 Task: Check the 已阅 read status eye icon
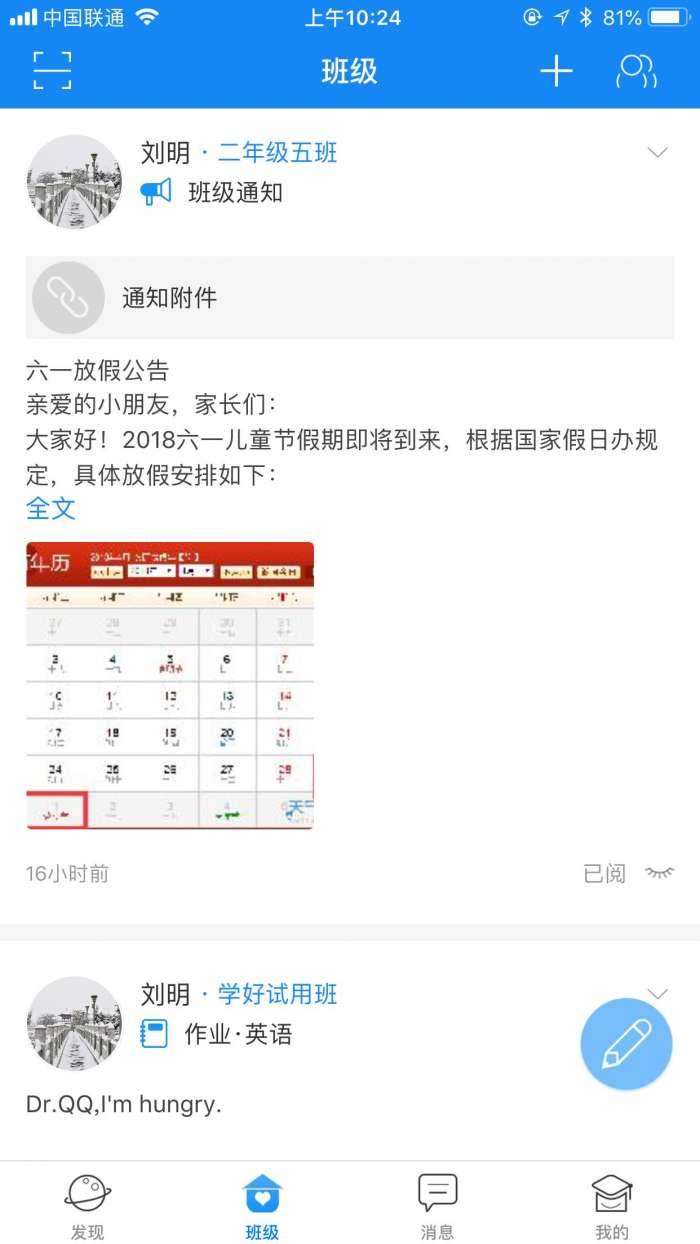(659, 873)
